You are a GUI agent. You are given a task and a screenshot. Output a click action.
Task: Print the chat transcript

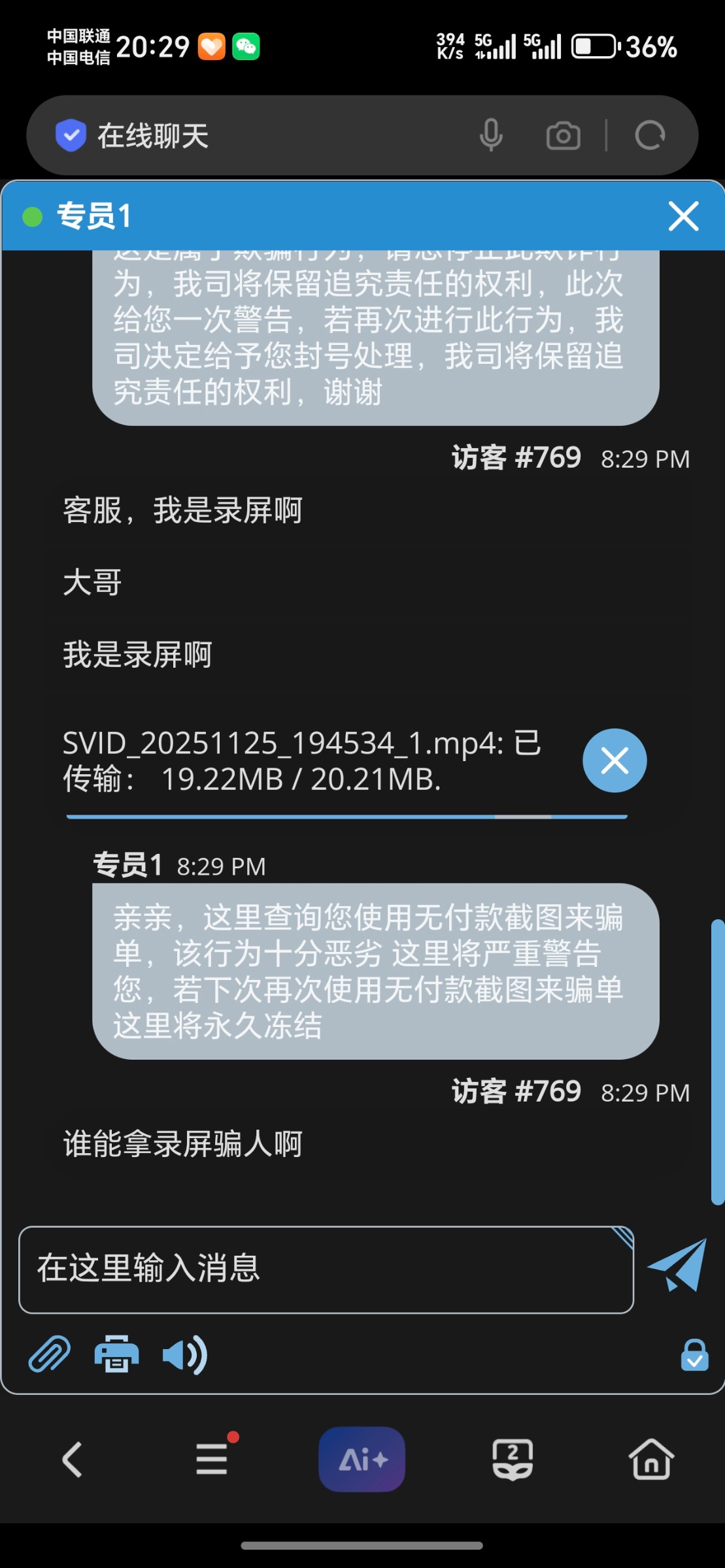[116, 1355]
